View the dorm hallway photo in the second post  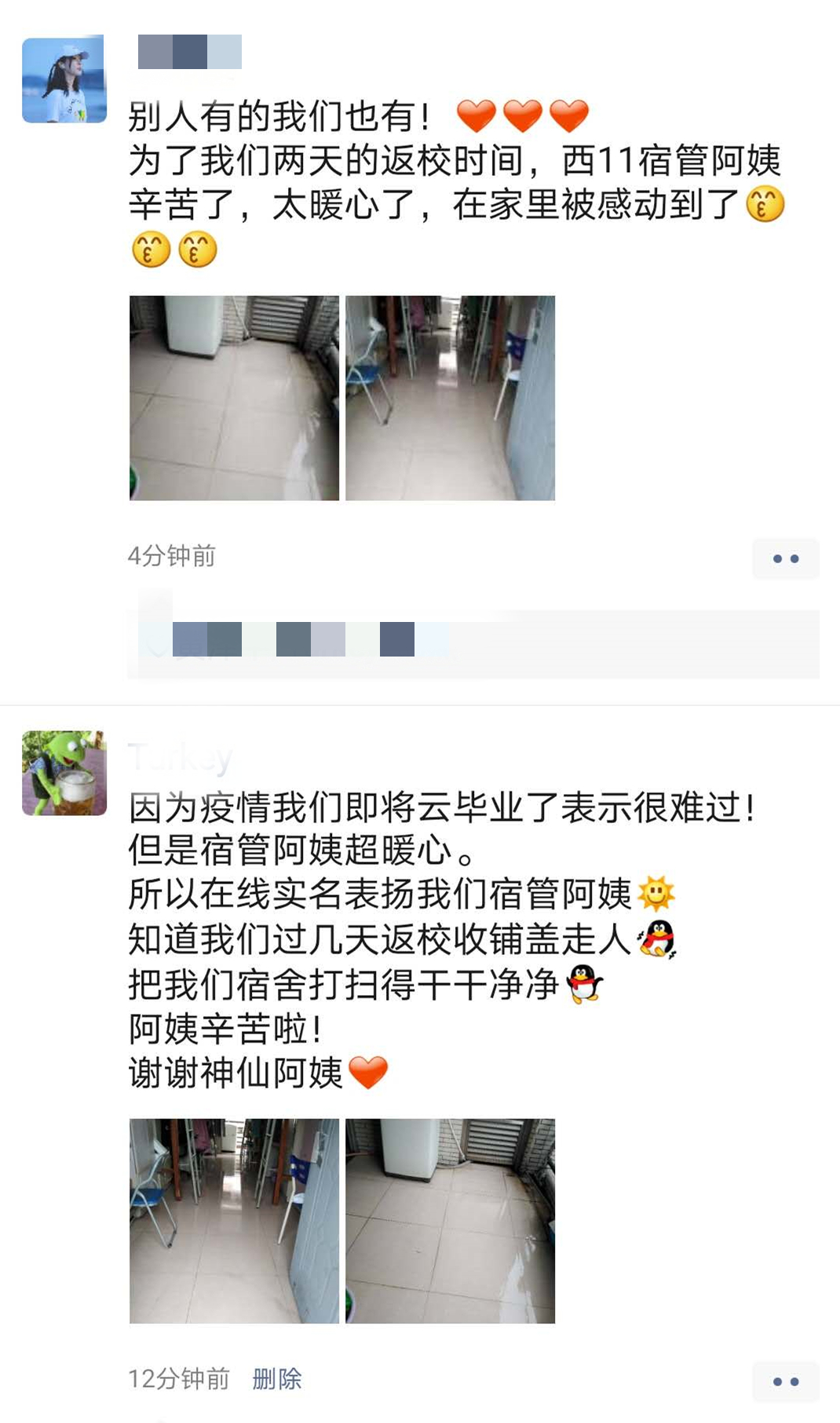point(234,1220)
